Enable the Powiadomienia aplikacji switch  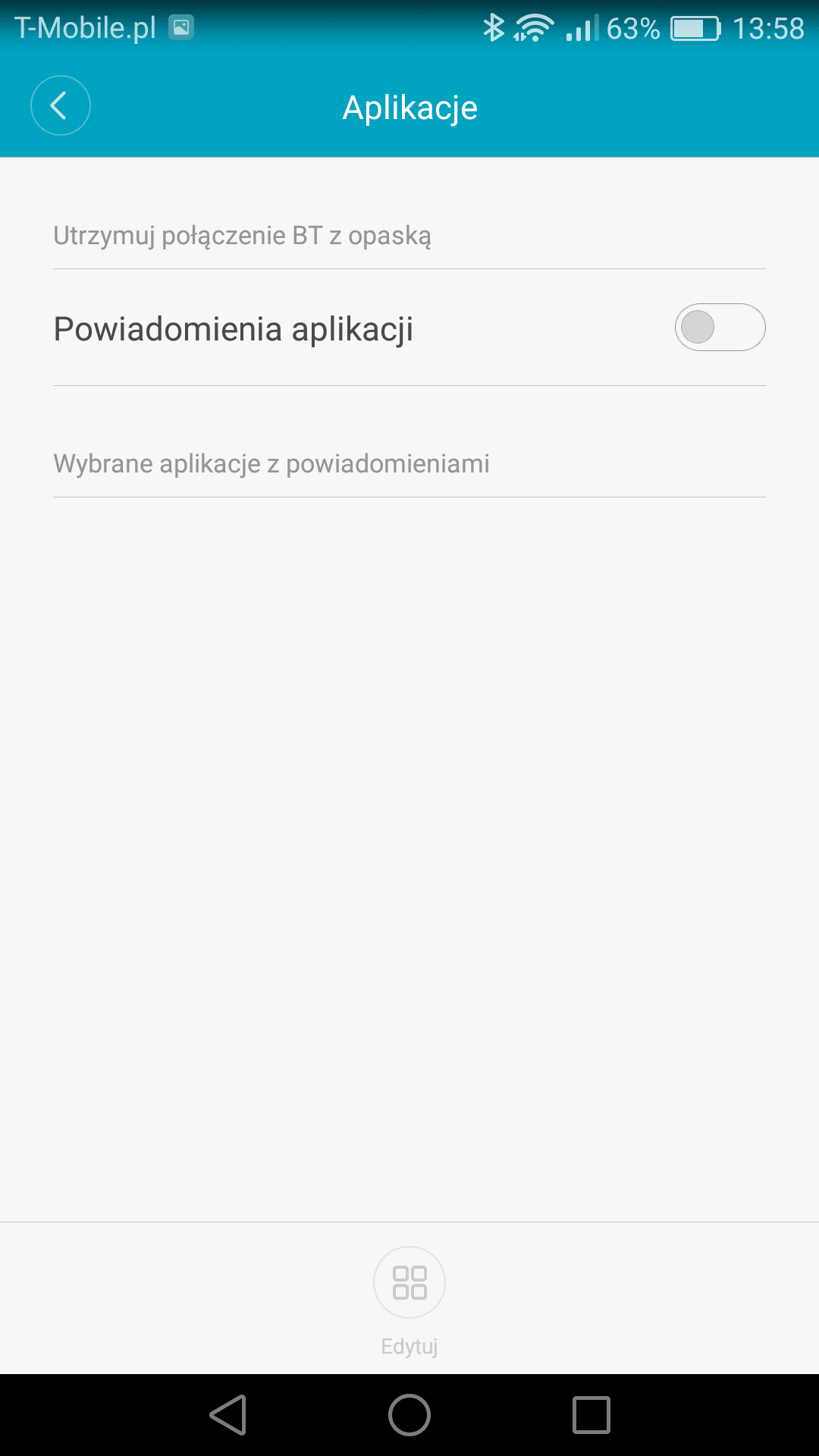(719, 328)
